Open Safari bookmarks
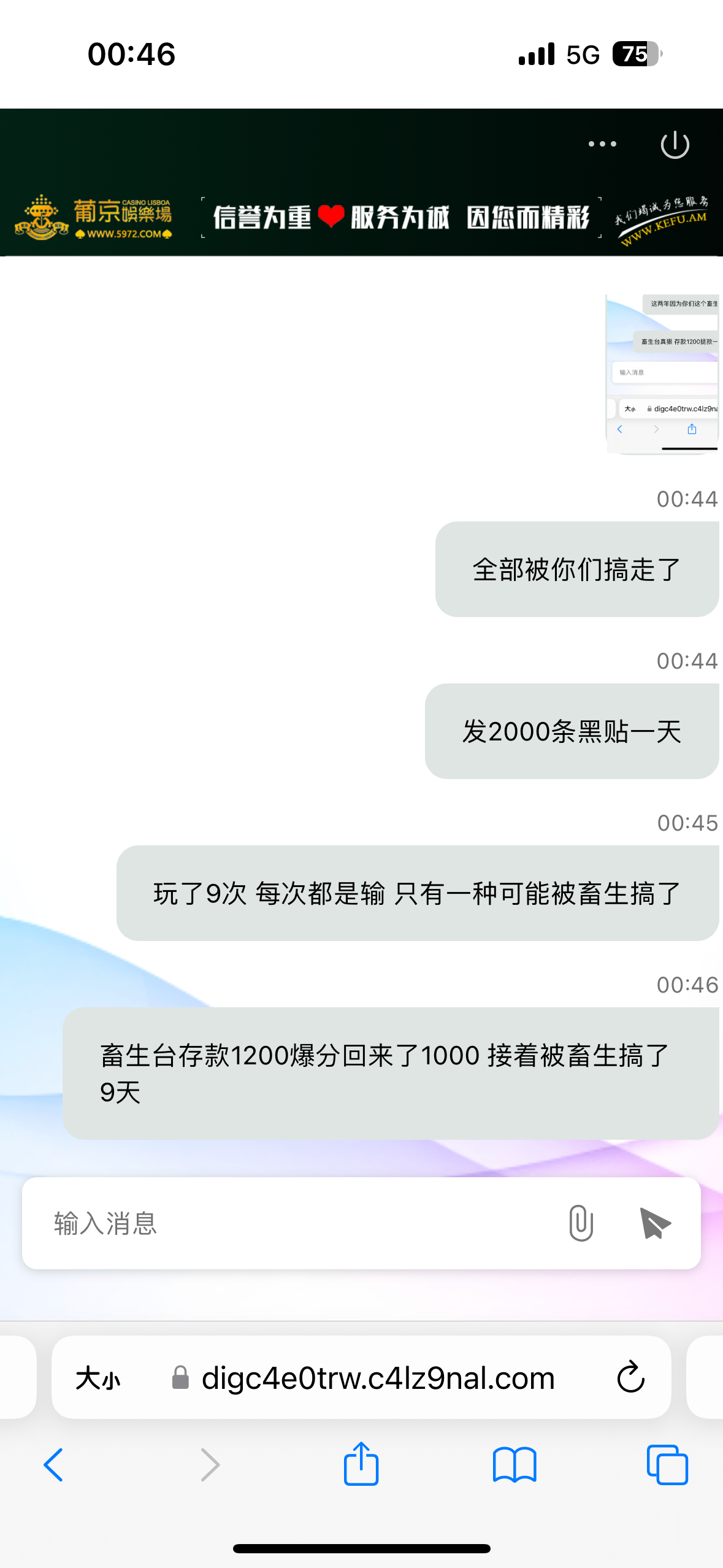The image size is (723, 1568). click(514, 1465)
